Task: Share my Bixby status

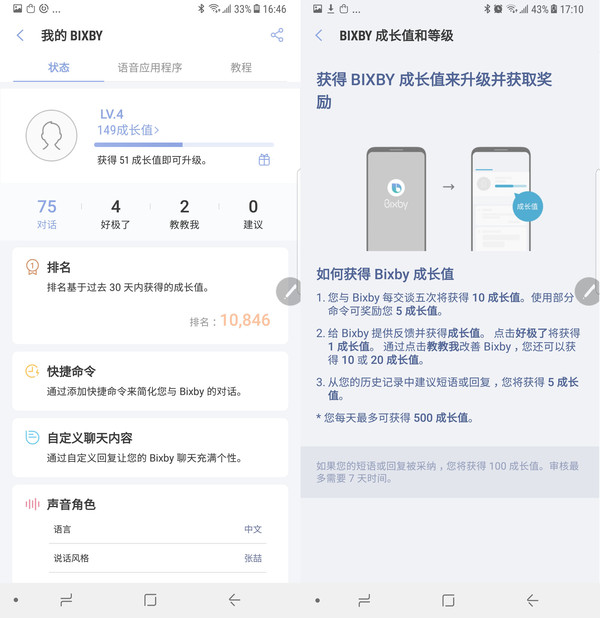Action: 277,36
